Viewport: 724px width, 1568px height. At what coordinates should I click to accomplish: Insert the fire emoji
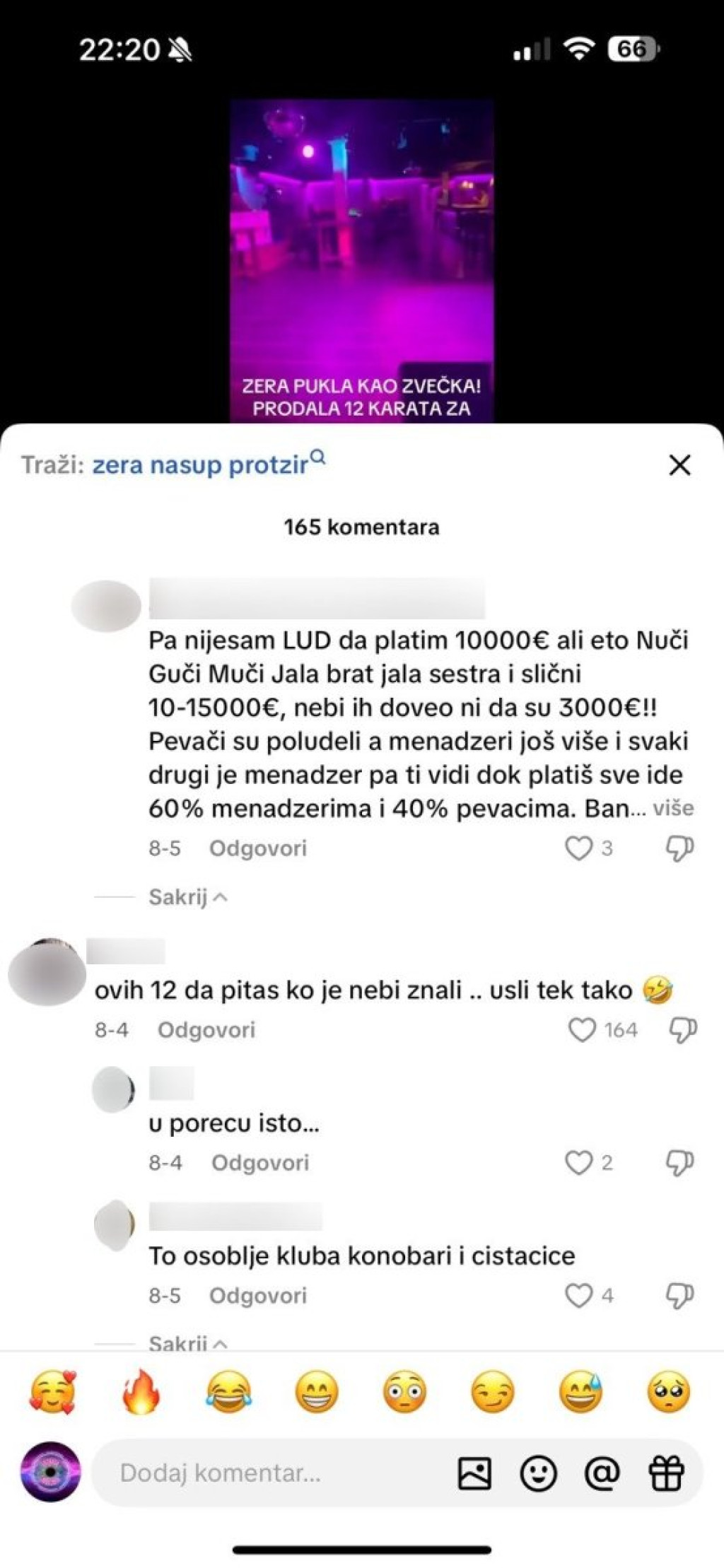coord(140,1391)
